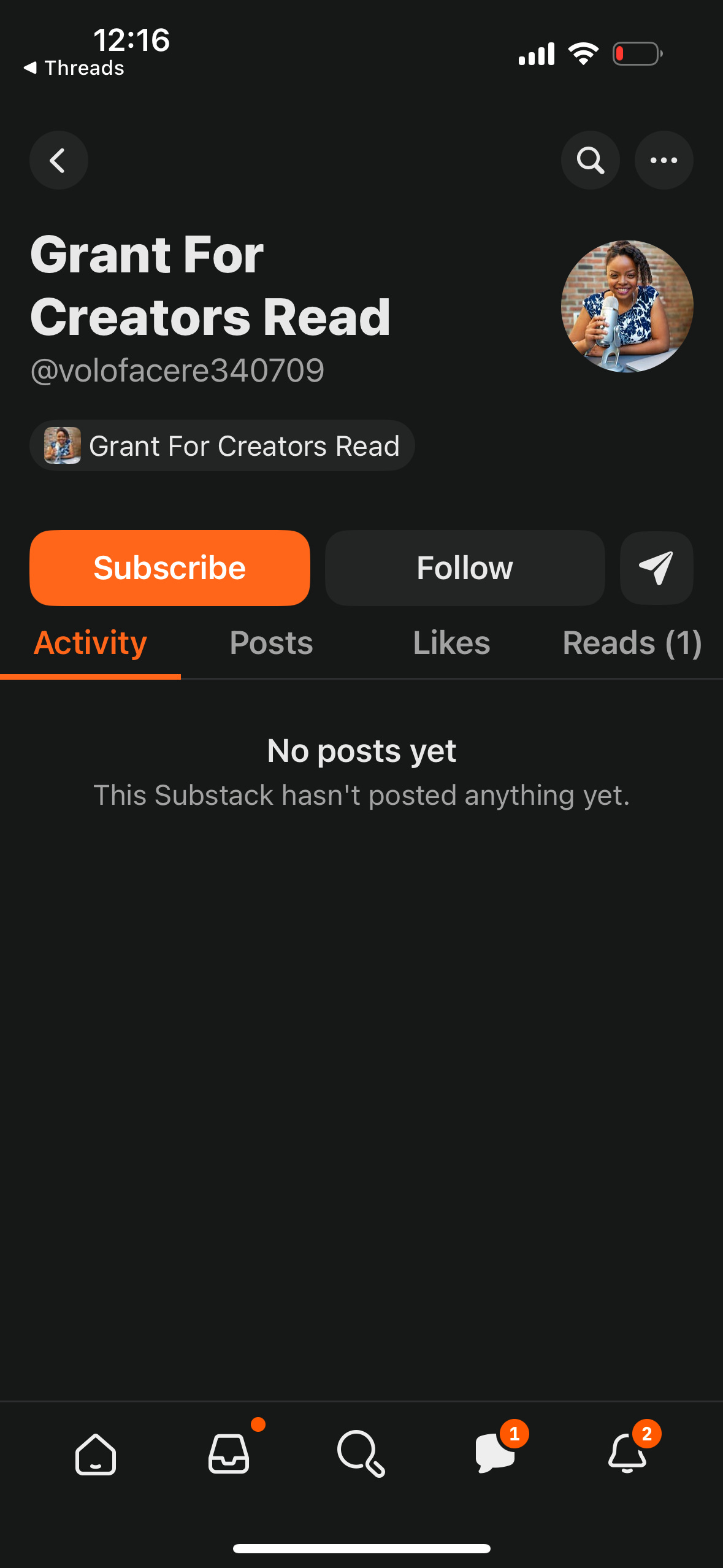Switch to the Posts tab
This screenshot has height=1568, width=723.
coord(271,643)
